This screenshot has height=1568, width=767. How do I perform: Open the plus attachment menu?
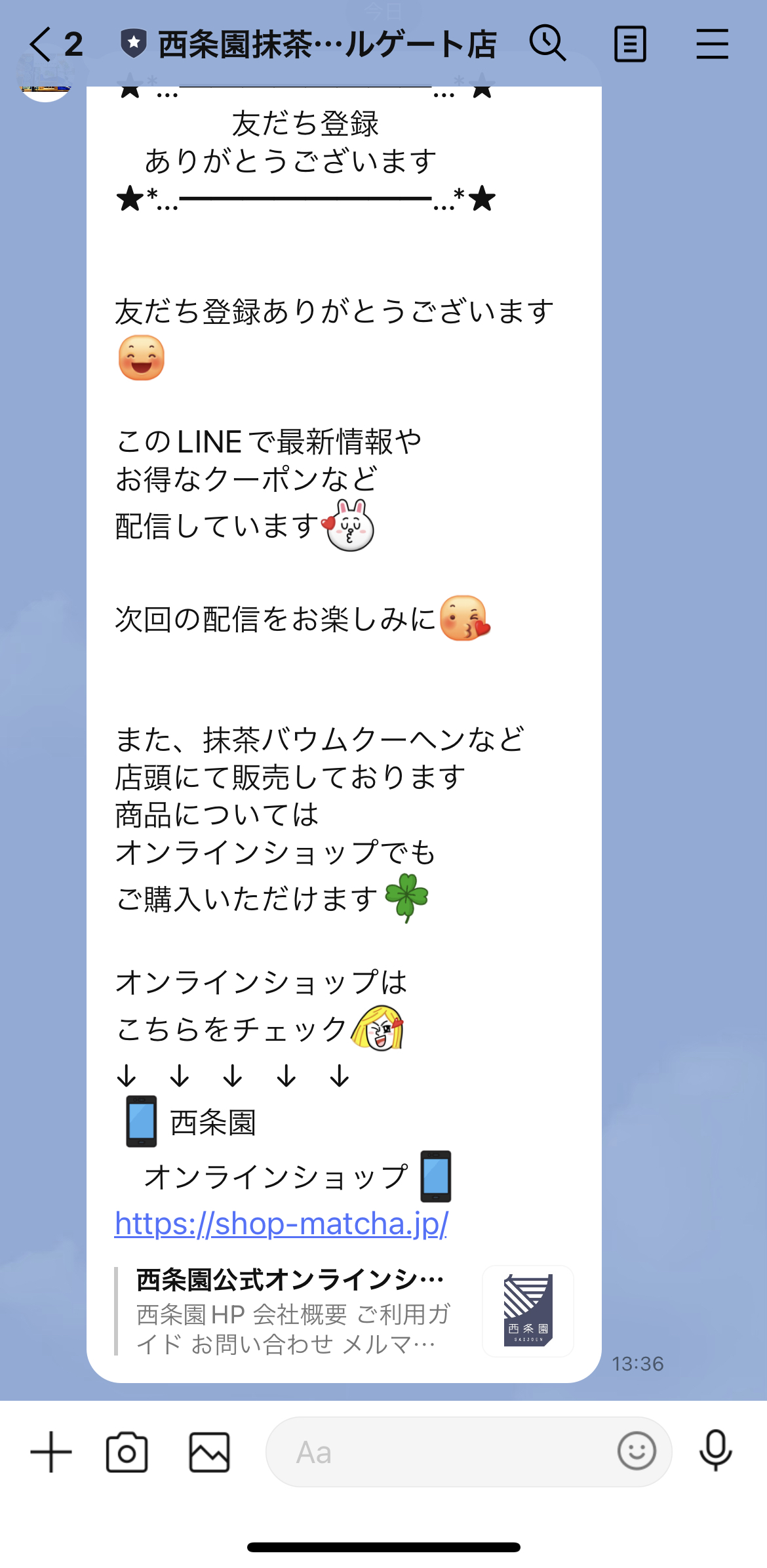tap(51, 1452)
